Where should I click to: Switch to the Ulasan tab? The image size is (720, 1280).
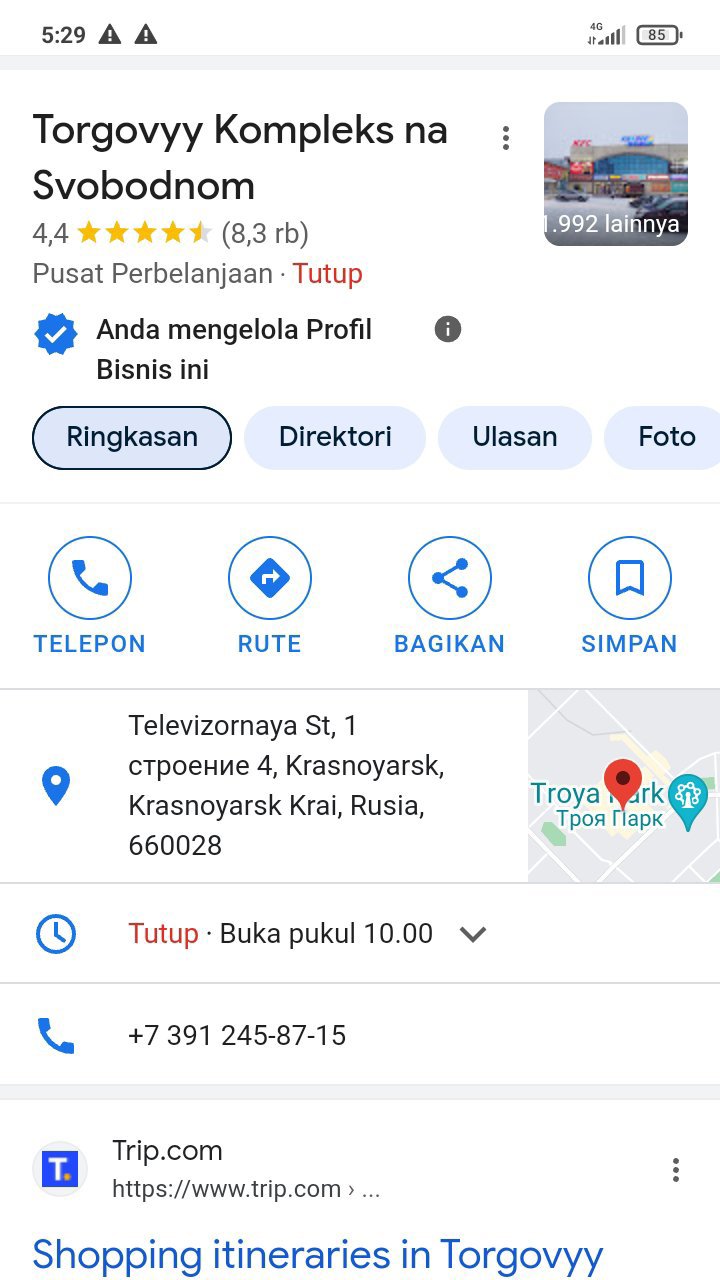[514, 437]
